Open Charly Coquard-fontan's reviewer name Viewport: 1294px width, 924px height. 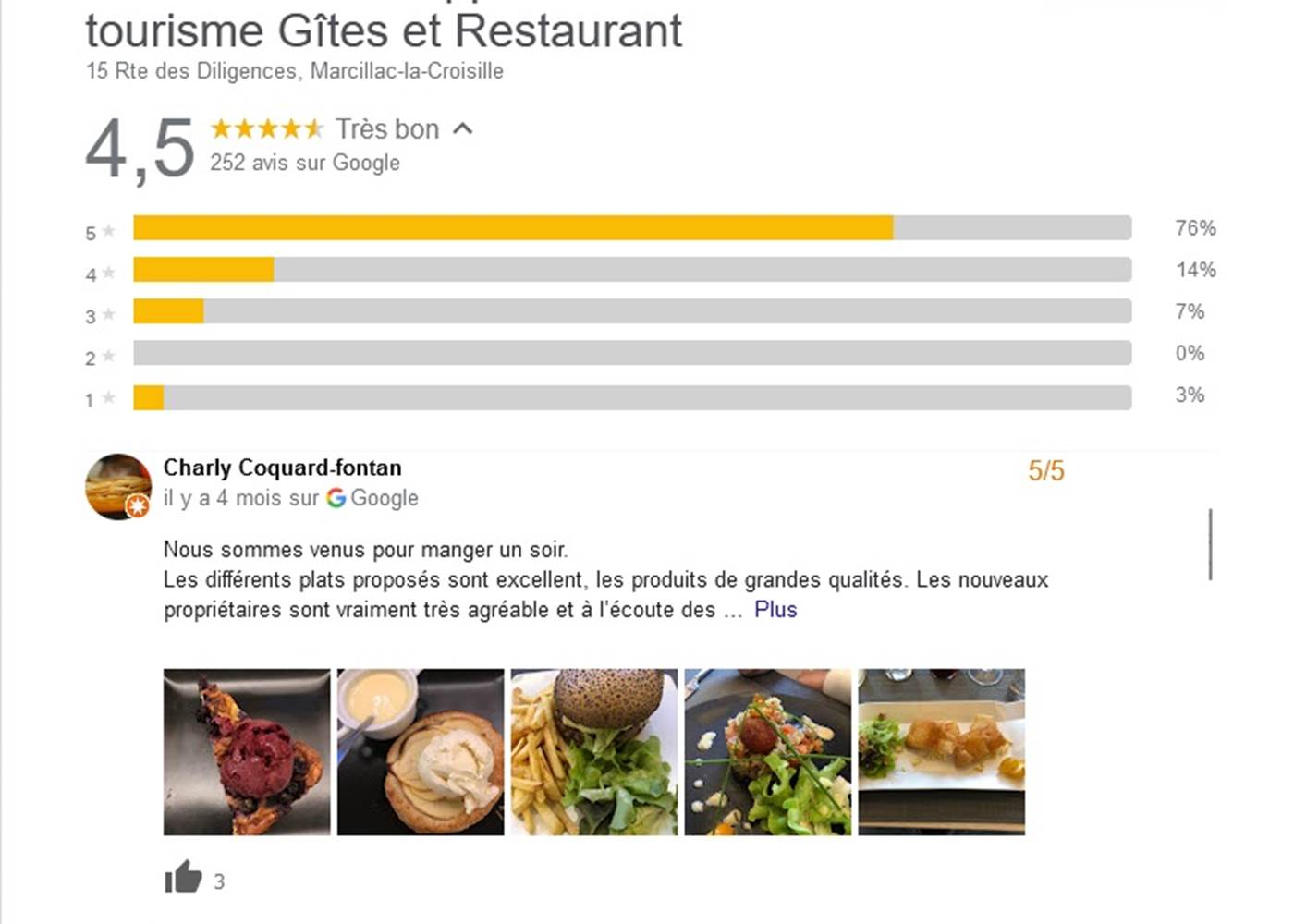(x=282, y=468)
